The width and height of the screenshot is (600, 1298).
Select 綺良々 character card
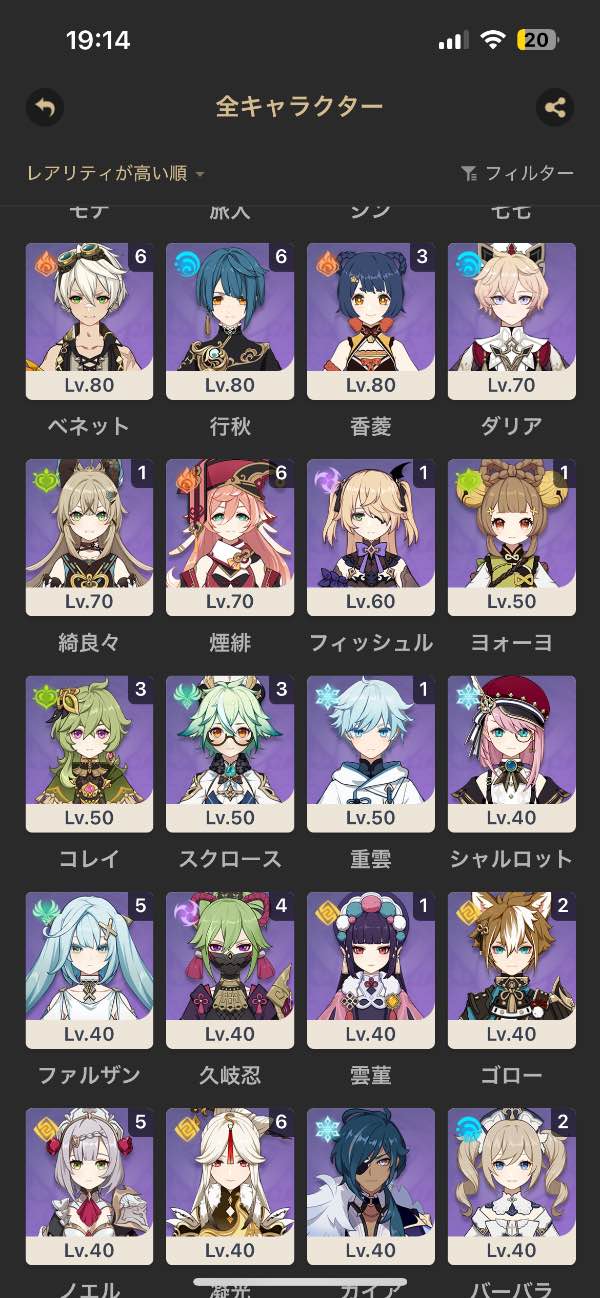(x=89, y=537)
